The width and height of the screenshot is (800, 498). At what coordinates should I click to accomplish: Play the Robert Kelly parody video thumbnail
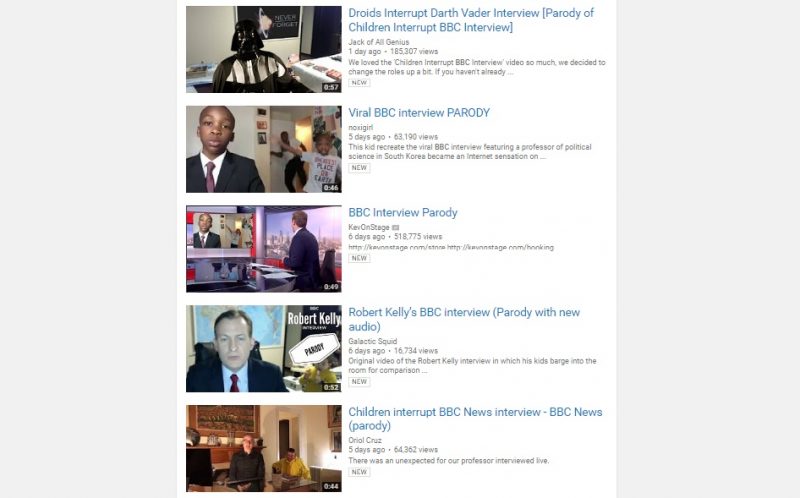click(x=264, y=349)
